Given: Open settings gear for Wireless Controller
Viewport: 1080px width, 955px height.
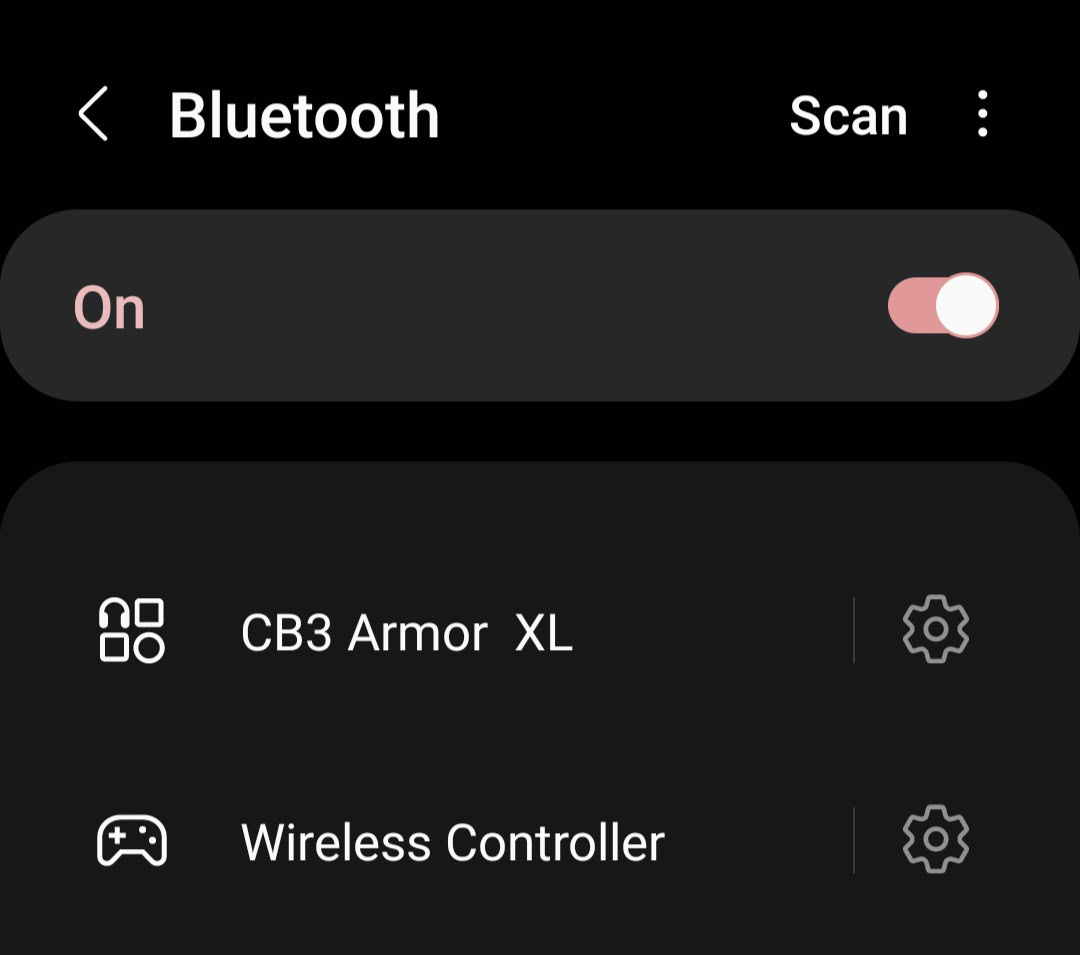Looking at the screenshot, I should tap(935, 839).
